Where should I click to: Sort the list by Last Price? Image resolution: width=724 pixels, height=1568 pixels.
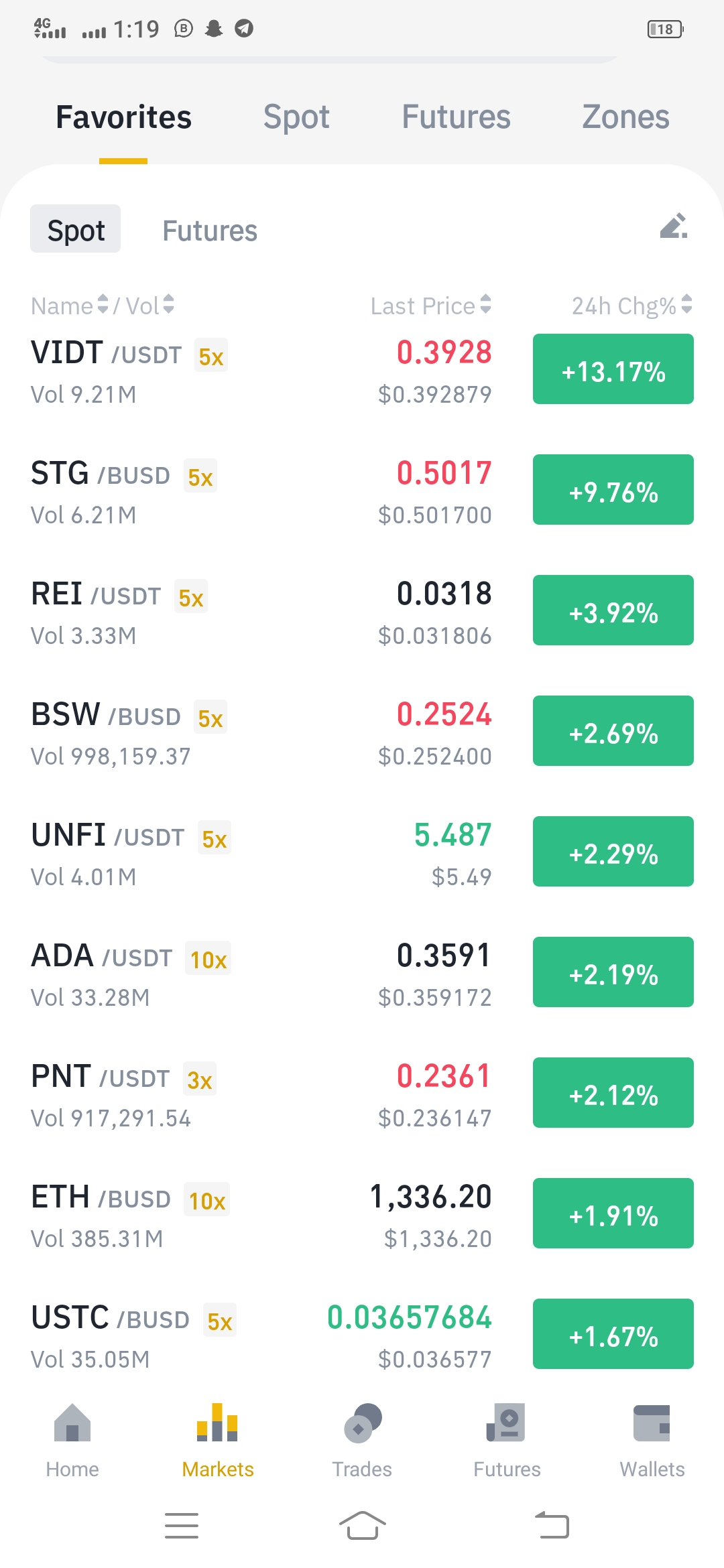click(431, 306)
